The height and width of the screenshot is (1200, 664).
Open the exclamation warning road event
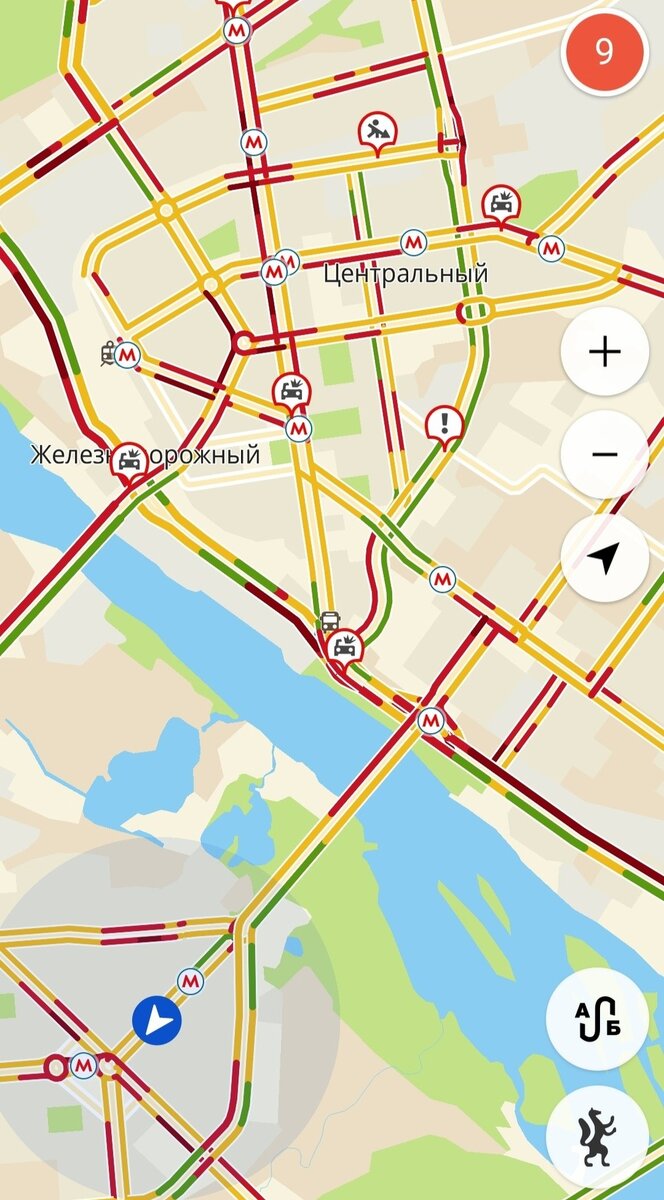pyautogui.click(x=443, y=422)
